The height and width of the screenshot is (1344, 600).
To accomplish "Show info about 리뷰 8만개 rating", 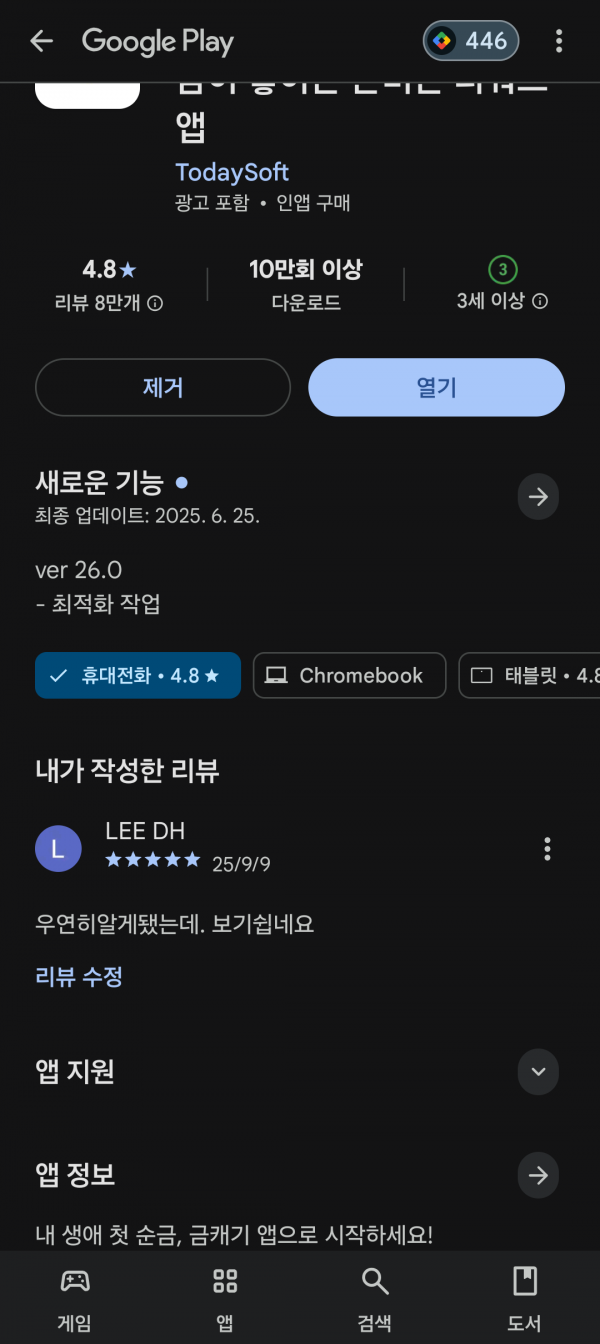I will click(155, 303).
